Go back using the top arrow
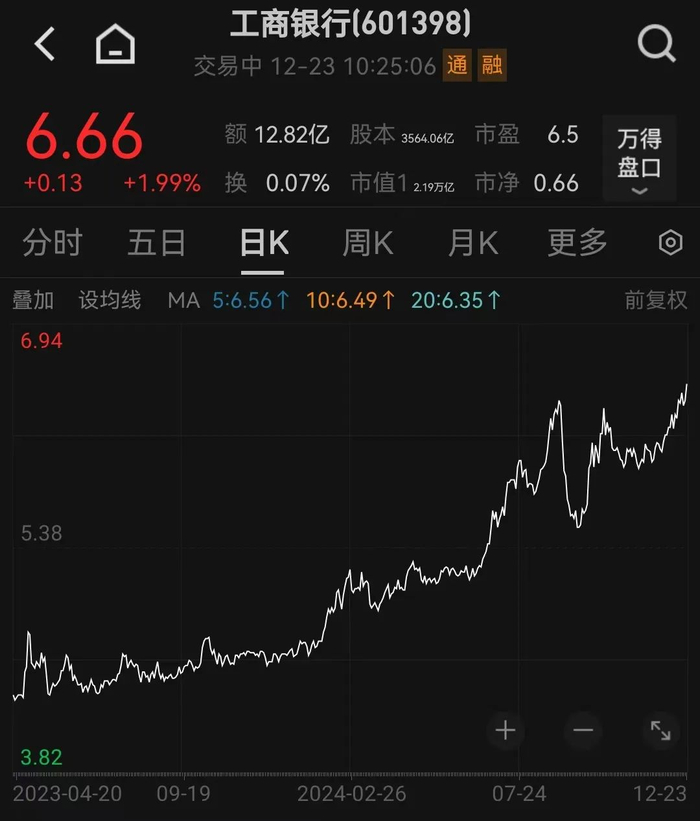Image resolution: width=700 pixels, height=821 pixels. 45,45
